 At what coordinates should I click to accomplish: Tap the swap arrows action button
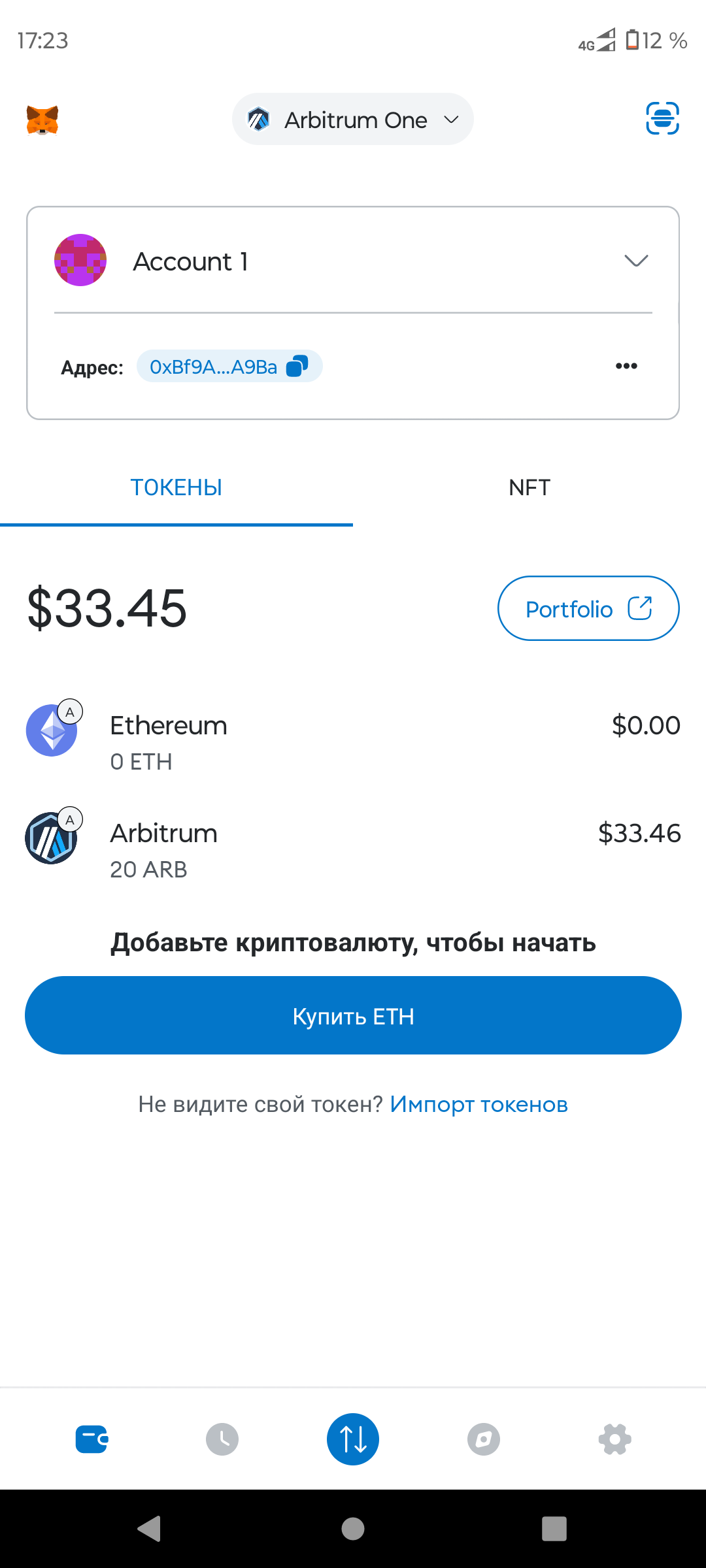(x=353, y=1439)
